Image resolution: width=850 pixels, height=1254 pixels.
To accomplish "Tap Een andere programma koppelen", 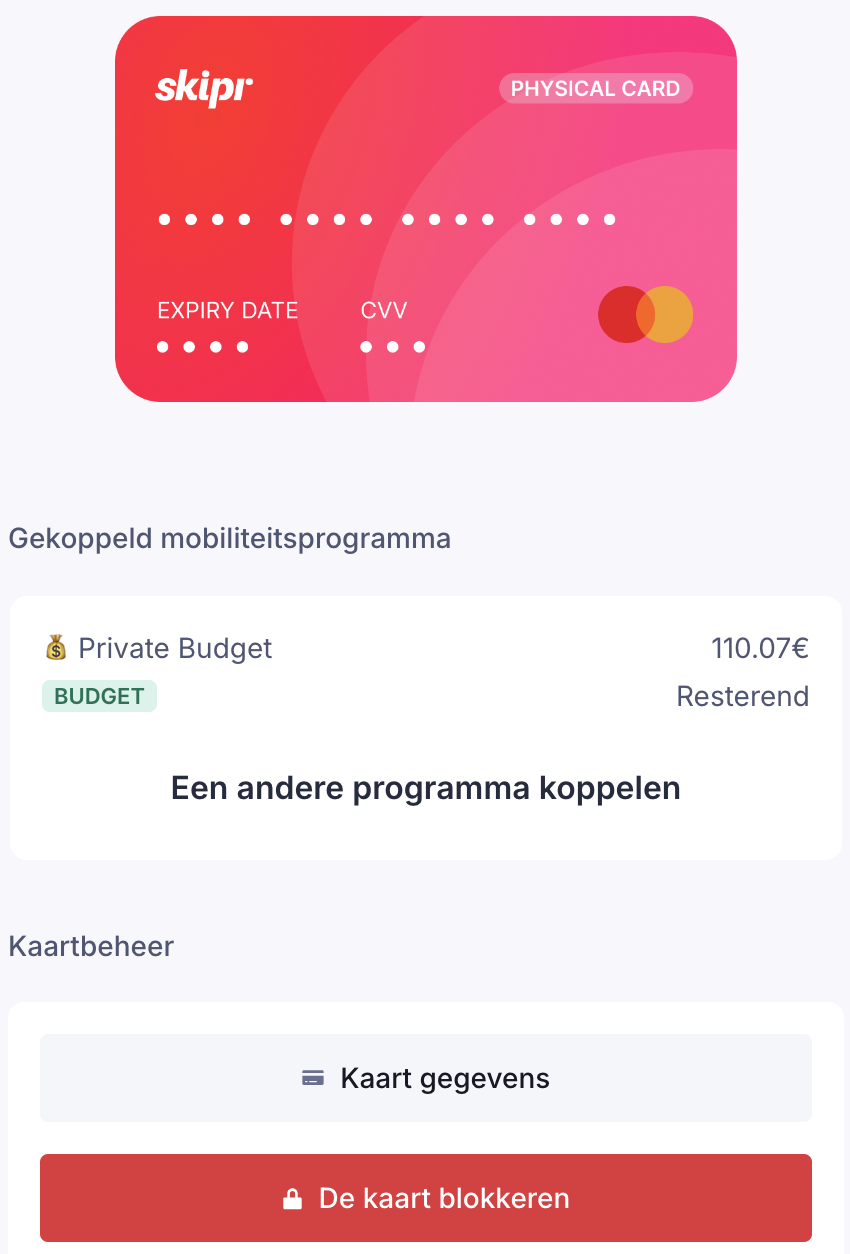I will click(425, 788).
